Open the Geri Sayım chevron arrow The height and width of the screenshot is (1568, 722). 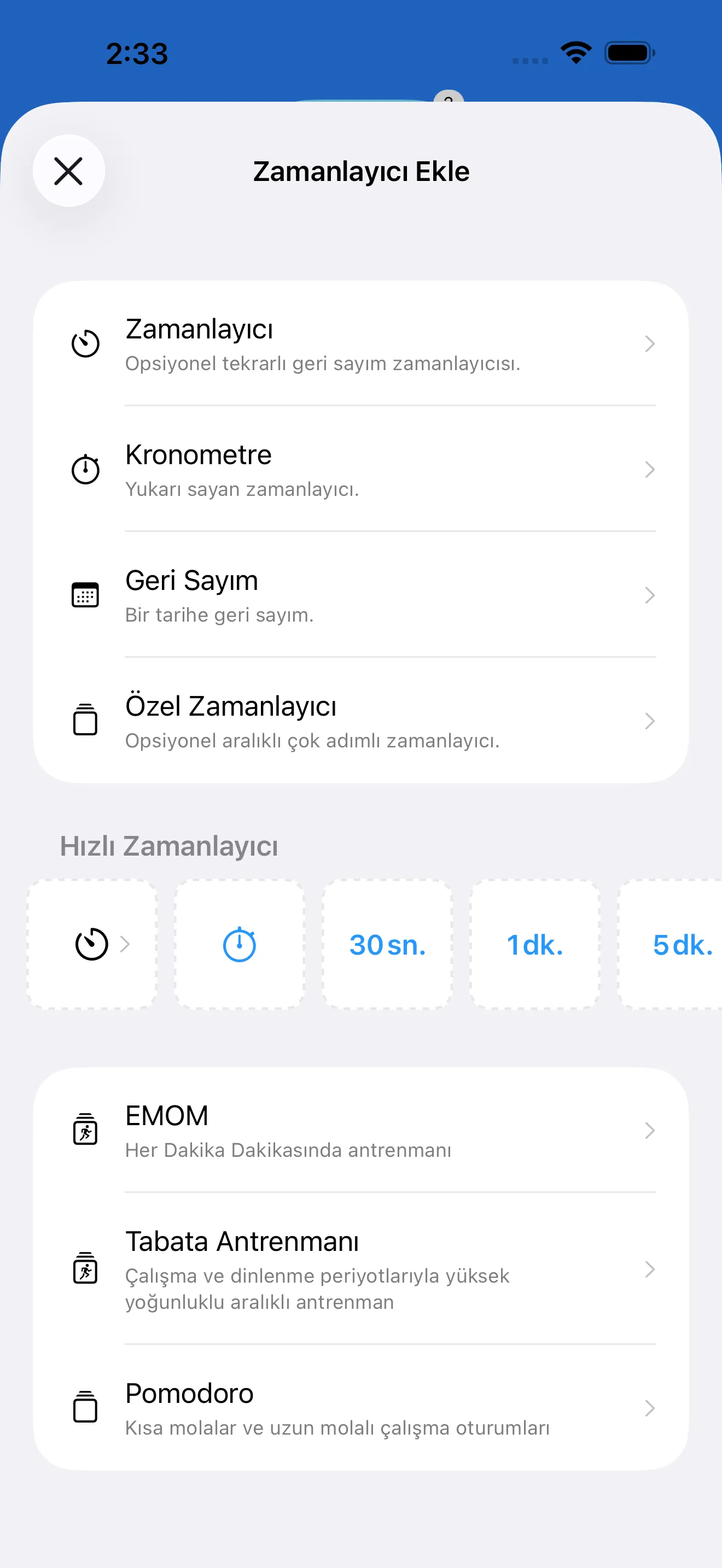click(650, 595)
